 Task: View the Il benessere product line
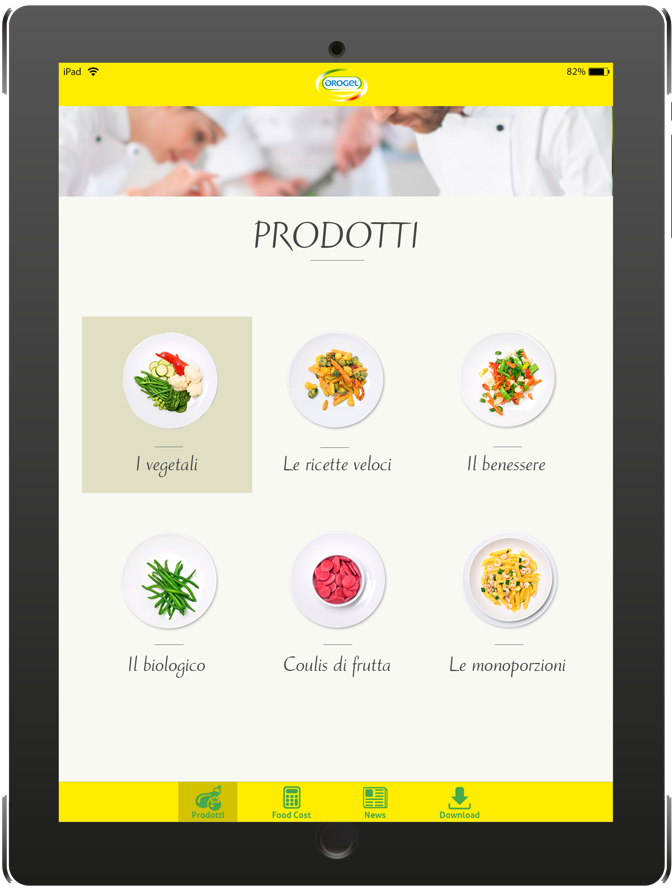point(507,404)
